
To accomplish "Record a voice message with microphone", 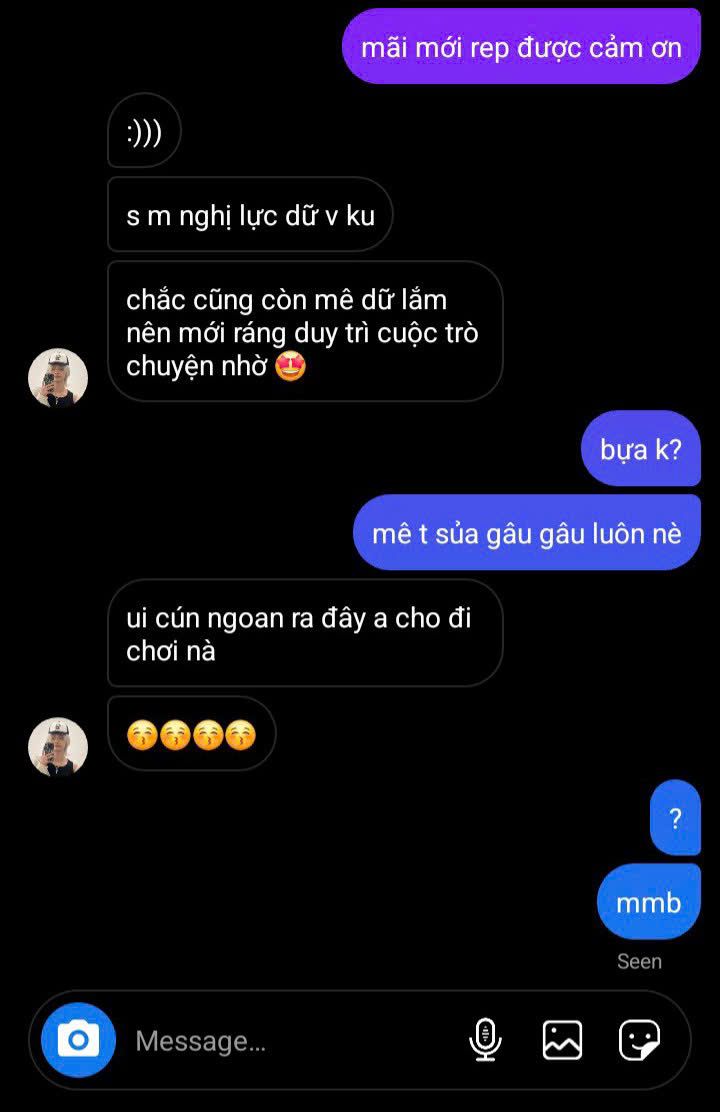I will click(x=485, y=1040).
